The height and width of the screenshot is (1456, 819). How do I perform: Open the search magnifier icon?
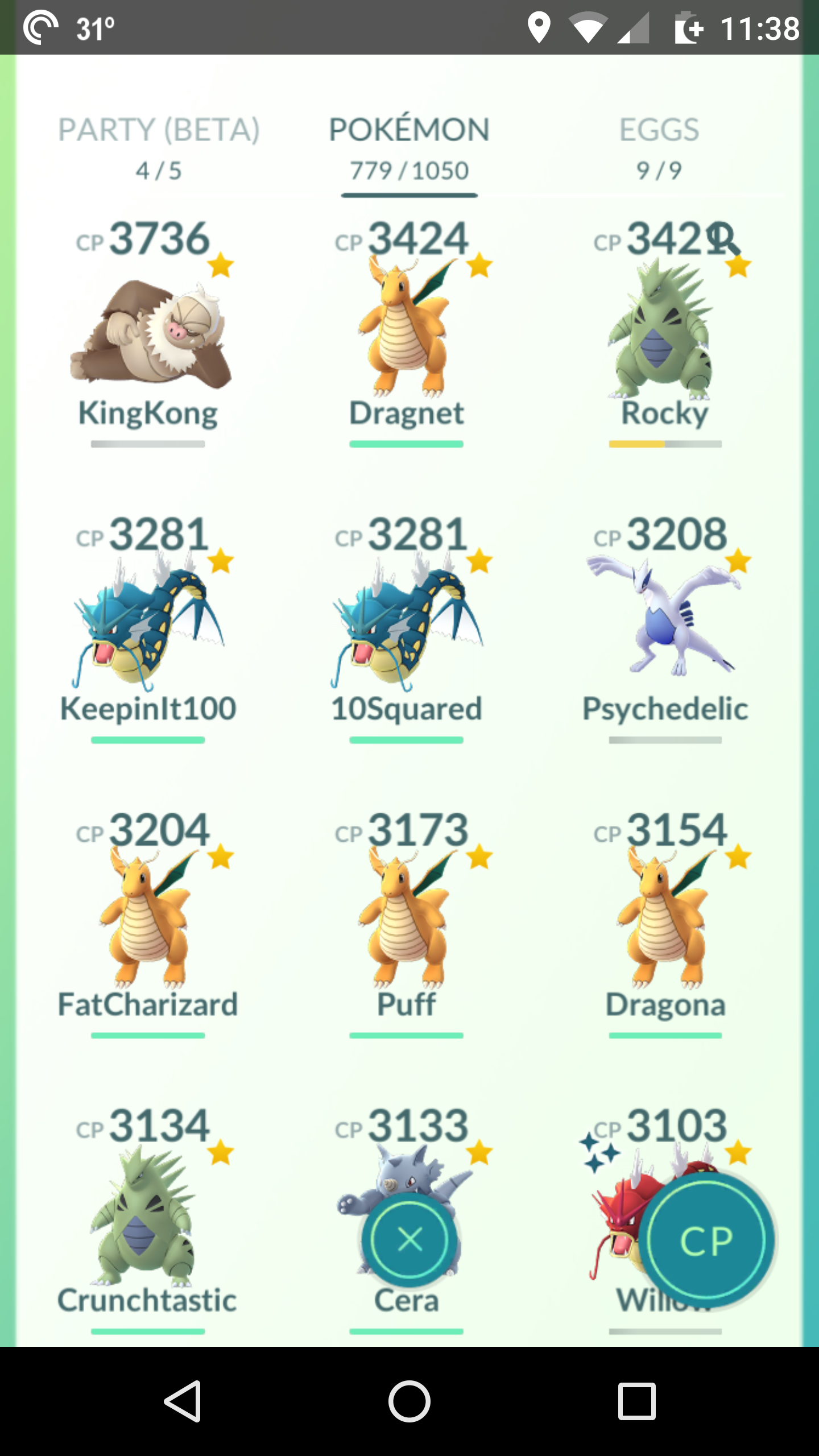(723, 239)
